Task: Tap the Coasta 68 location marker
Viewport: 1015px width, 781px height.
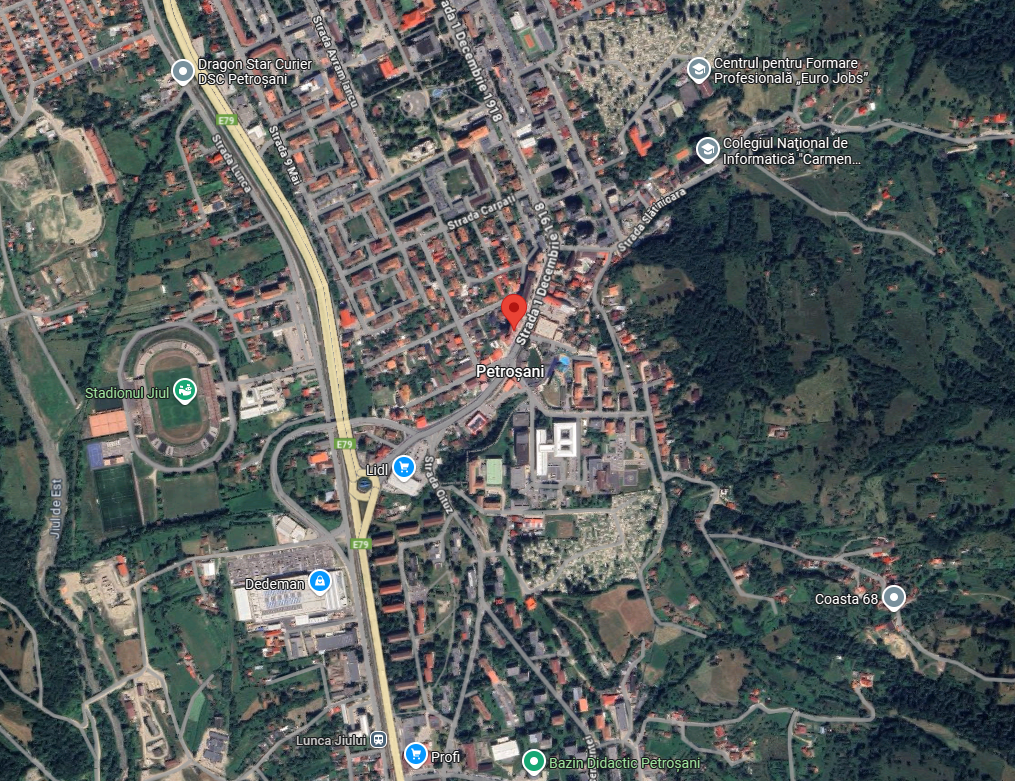Action: pyautogui.click(x=894, y=598)
